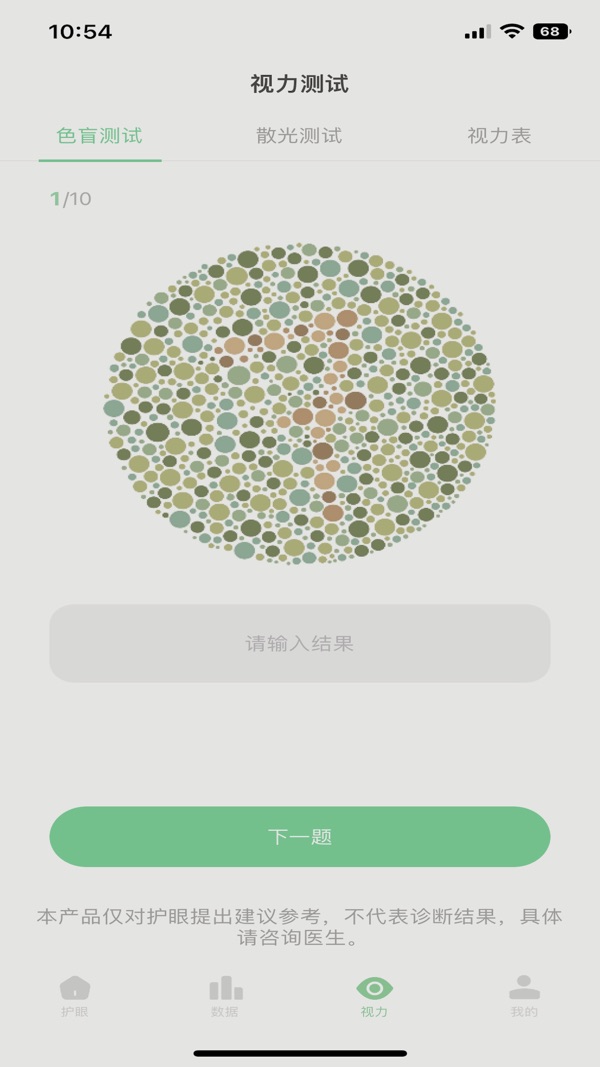This screenshot has width=600, height=1067.
Task: Select the 视力 tab in bottom bar
Action: coord(374,996)
